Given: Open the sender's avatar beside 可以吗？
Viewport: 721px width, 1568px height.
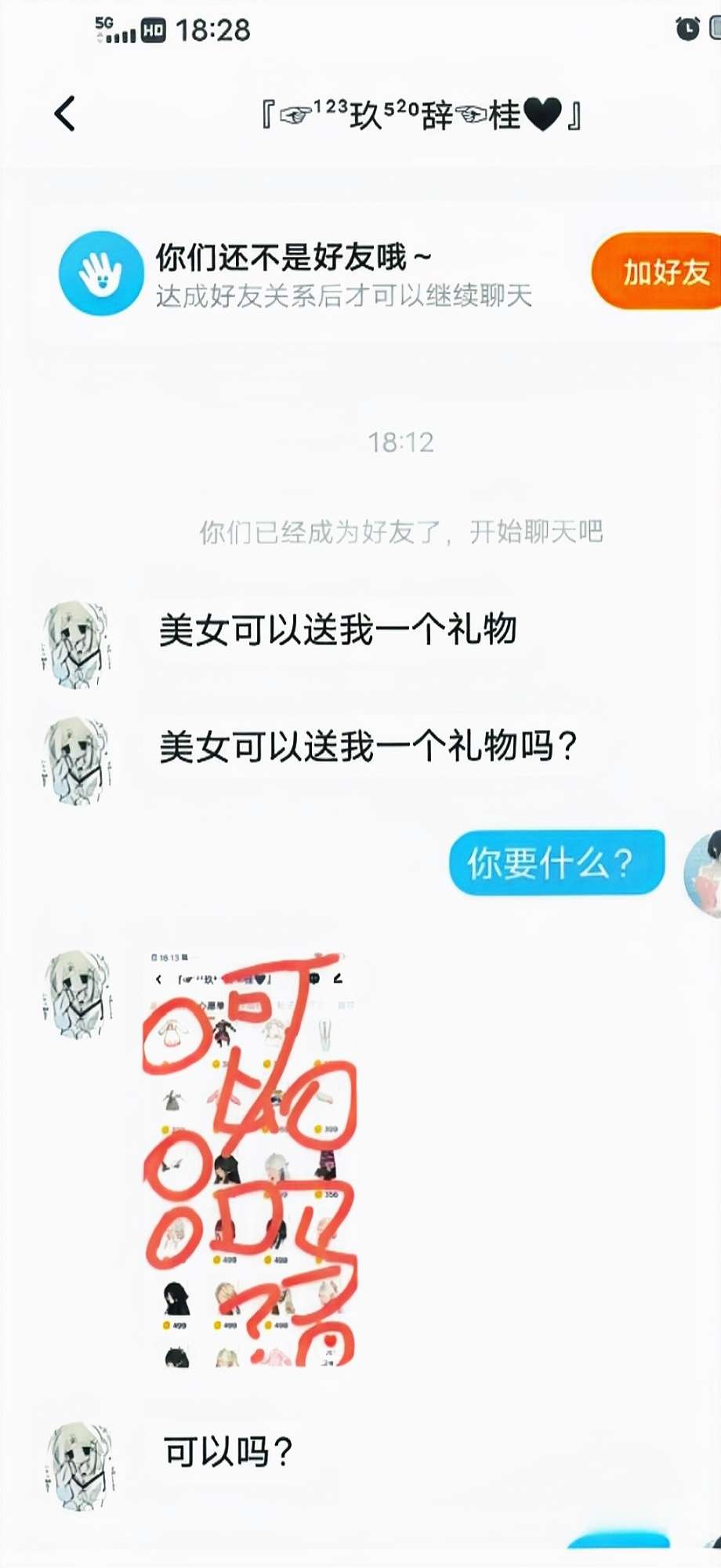Looking at the screenshot, I should click(78, 1466).
